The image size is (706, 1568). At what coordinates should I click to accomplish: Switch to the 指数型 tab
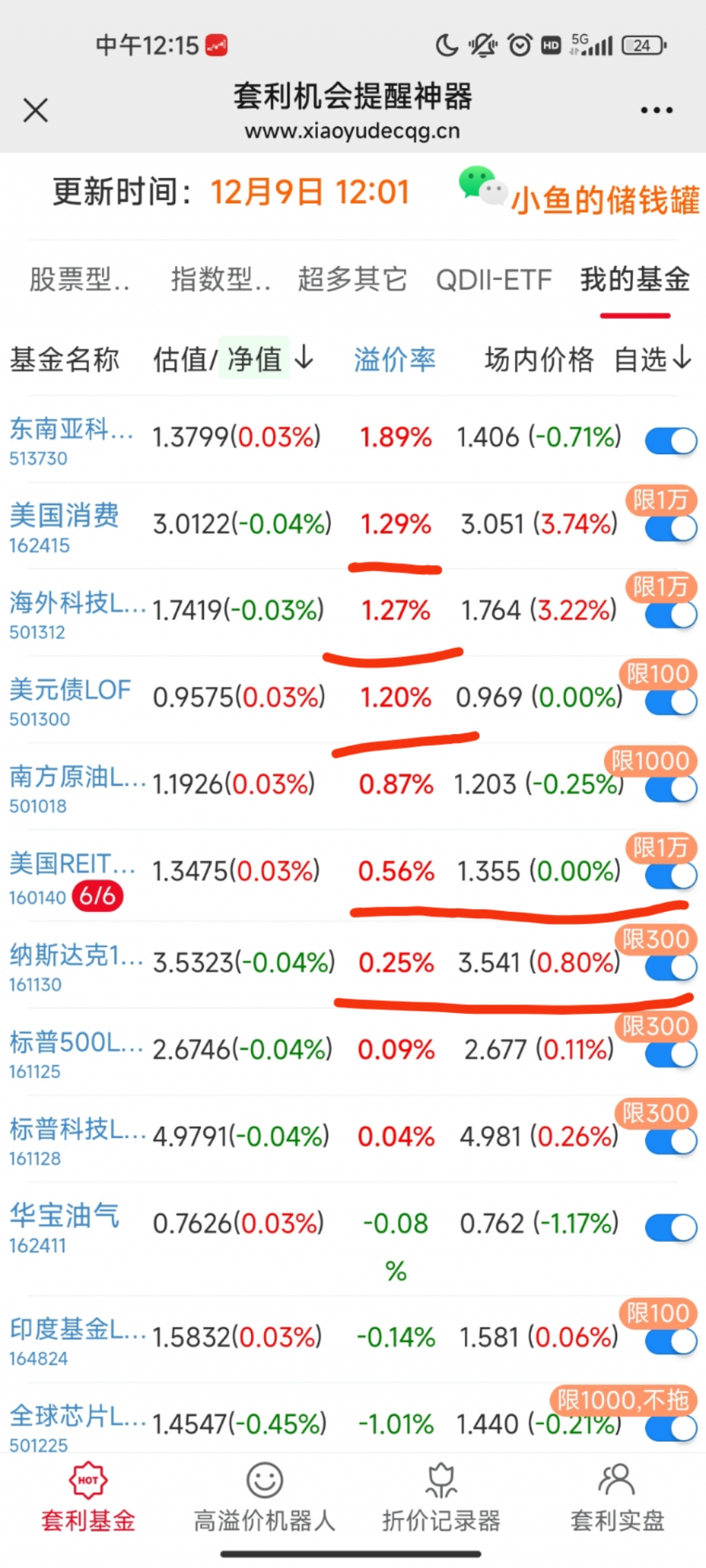coord(220,280)
